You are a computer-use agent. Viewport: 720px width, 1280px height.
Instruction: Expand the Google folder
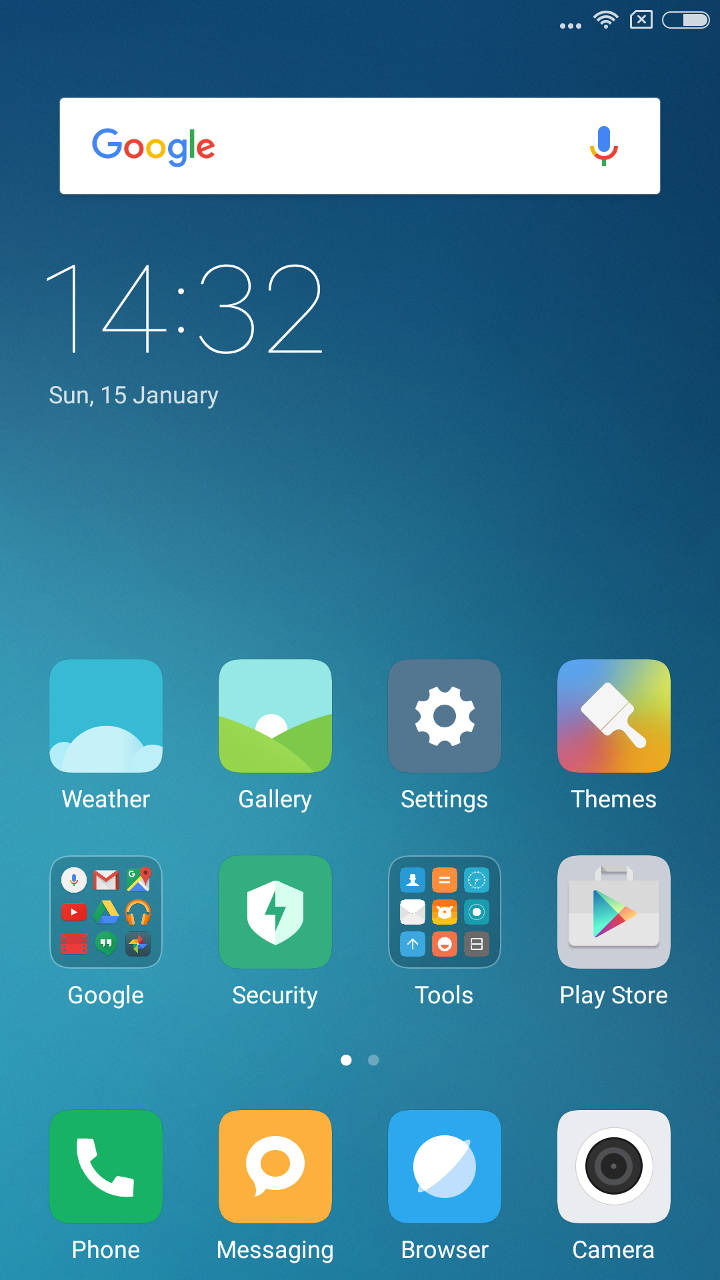click(x=106, y=912)
